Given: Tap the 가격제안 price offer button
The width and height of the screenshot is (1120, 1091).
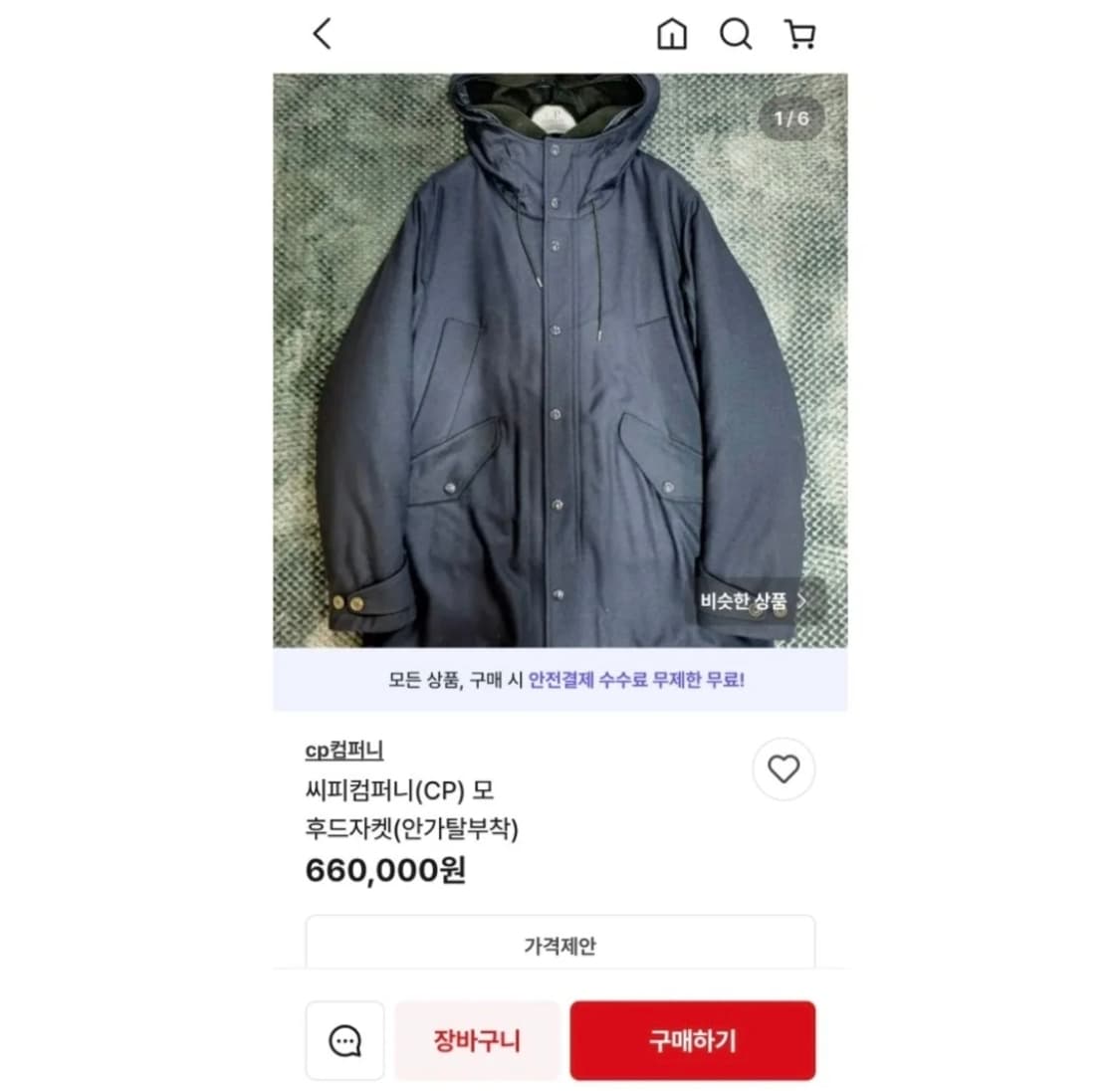Looking at the screenshot, I should (x=560, y=943).
